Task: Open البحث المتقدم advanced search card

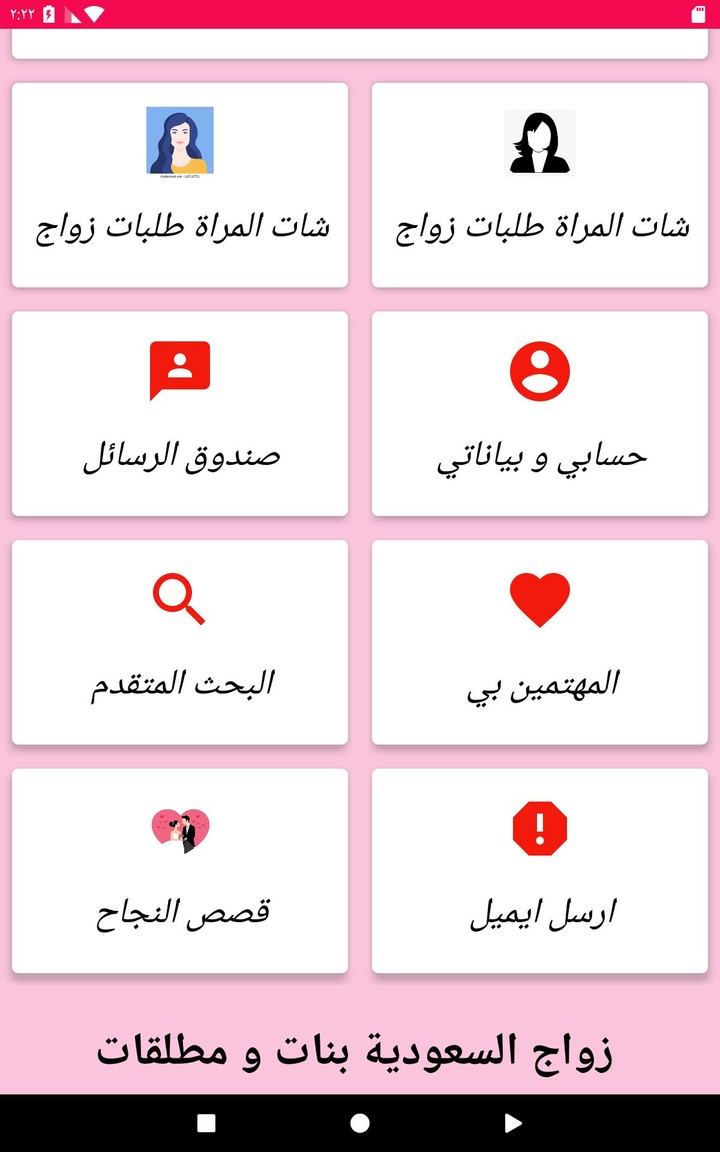Action: tap(180, 642)
